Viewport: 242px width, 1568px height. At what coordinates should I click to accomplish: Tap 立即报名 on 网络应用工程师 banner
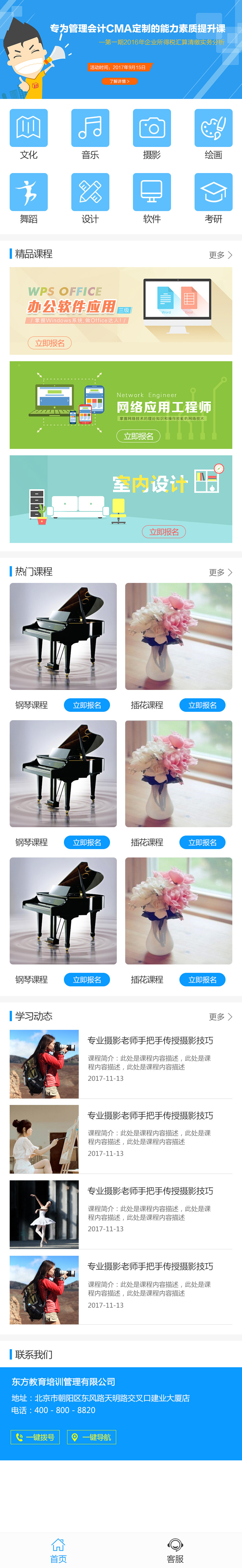click(138, 436)
